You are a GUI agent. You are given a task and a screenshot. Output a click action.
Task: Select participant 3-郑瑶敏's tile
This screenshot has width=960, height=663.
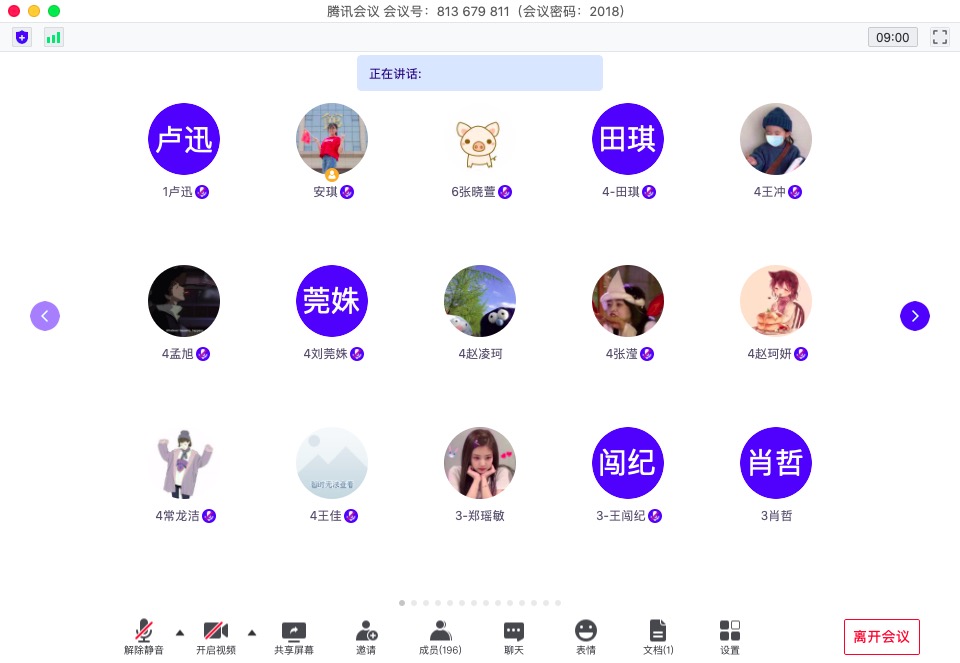480,463
